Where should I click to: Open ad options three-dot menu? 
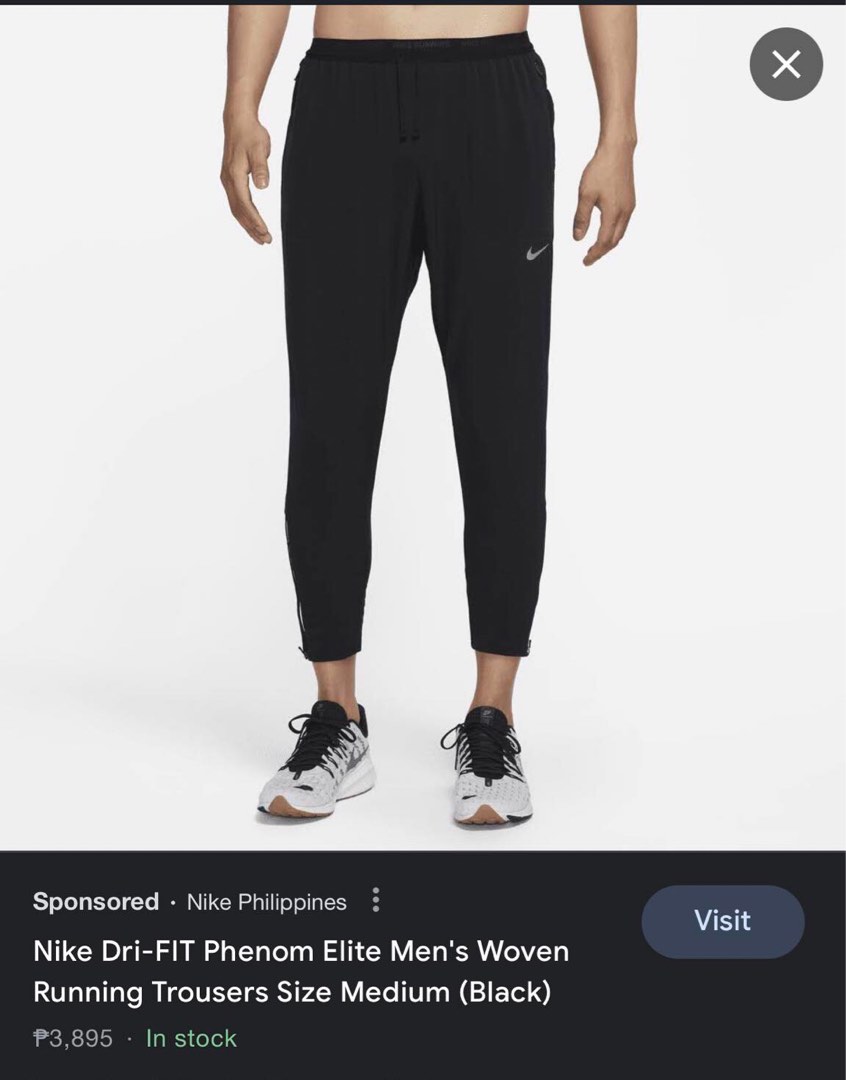376,900
